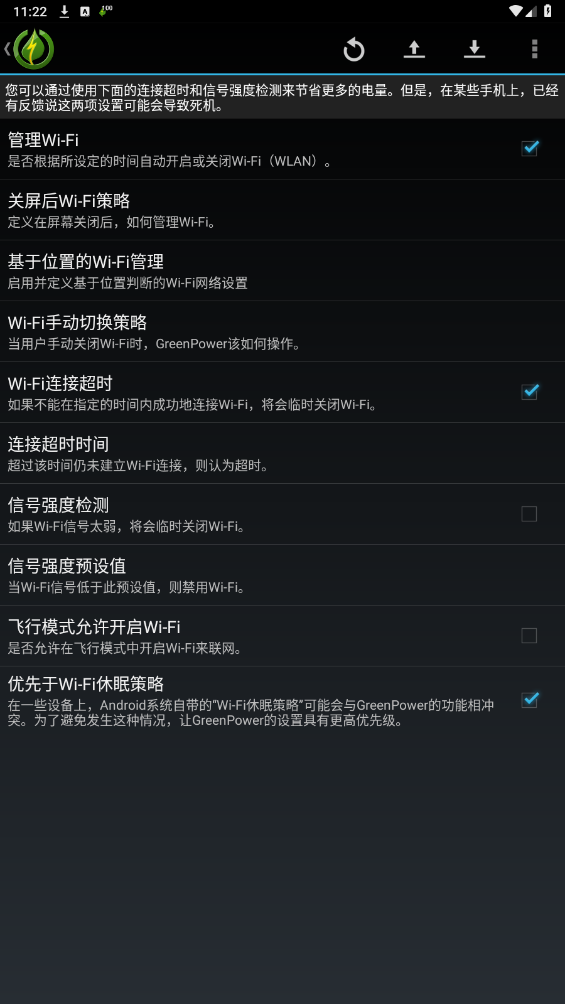Open Wi-Fi手动切换策略
This screenshot has height=1004, width=565.
[x=282, y=332]
